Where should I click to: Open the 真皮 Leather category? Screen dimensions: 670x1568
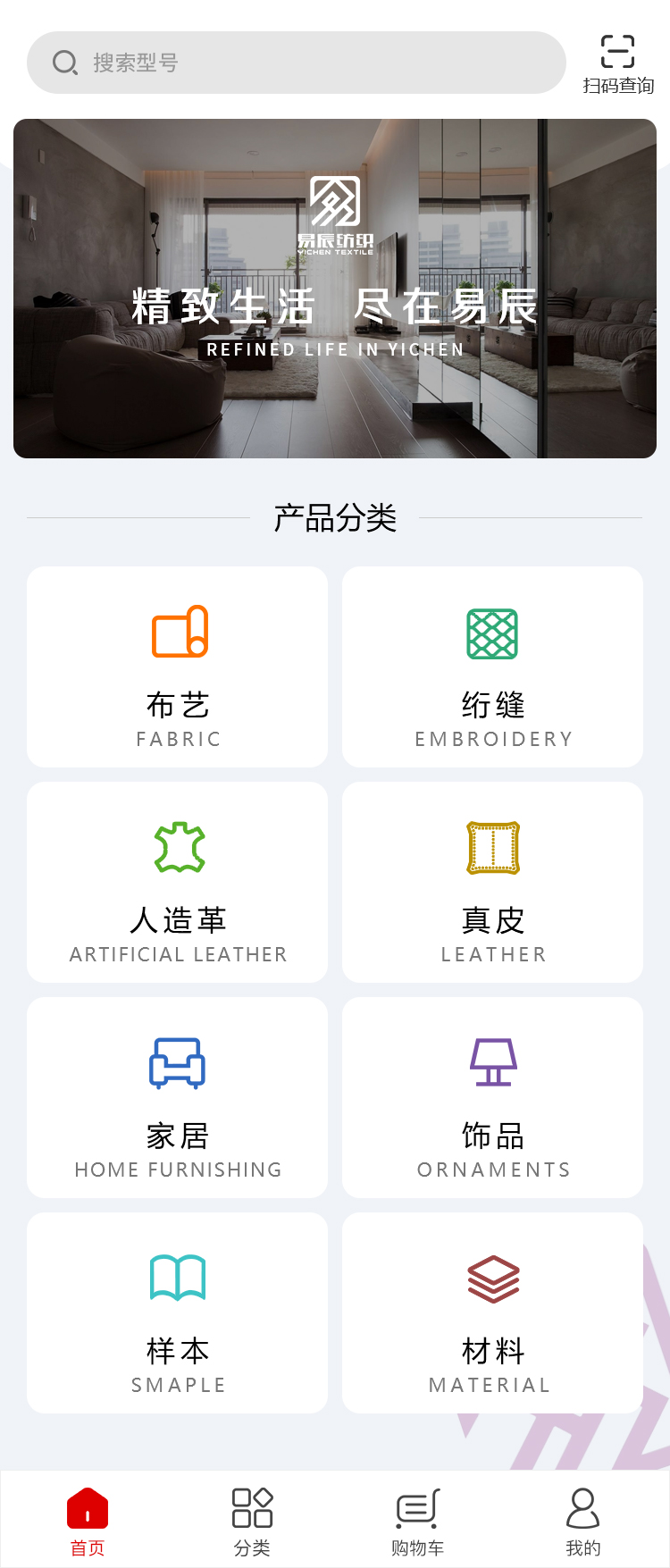coord(492,882)
